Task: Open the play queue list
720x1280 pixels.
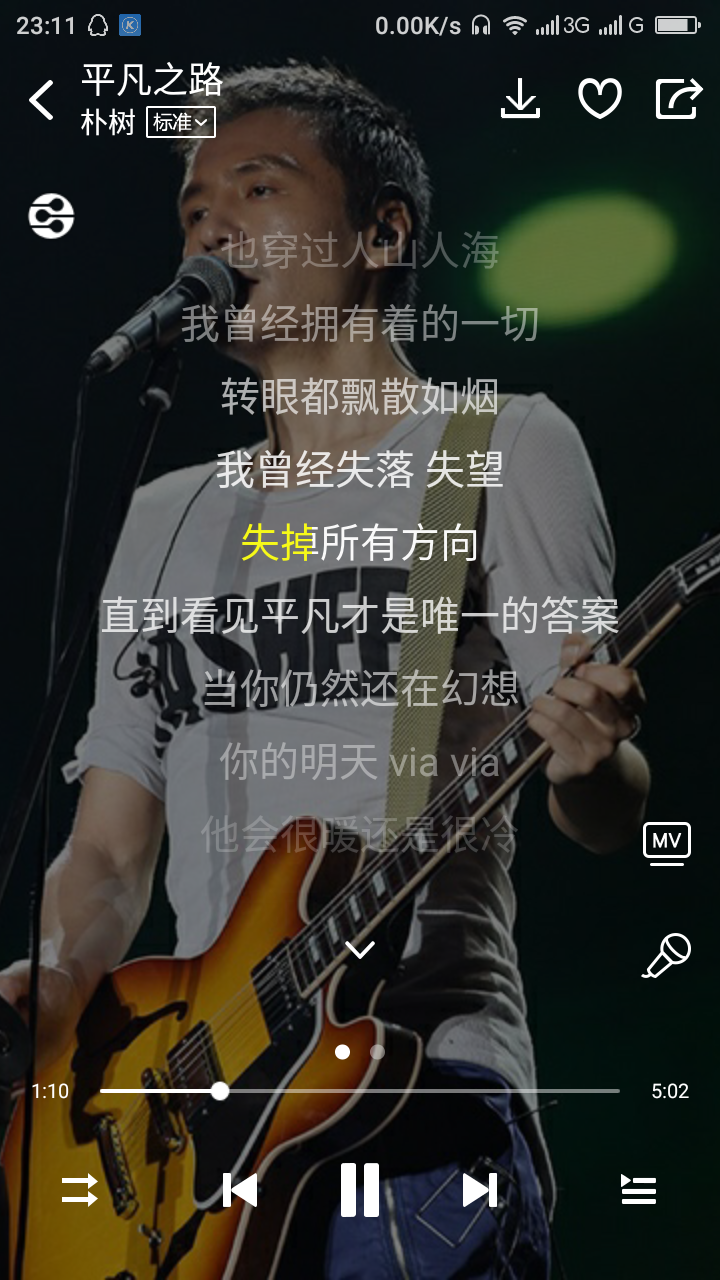Action: pos(639,1189)
